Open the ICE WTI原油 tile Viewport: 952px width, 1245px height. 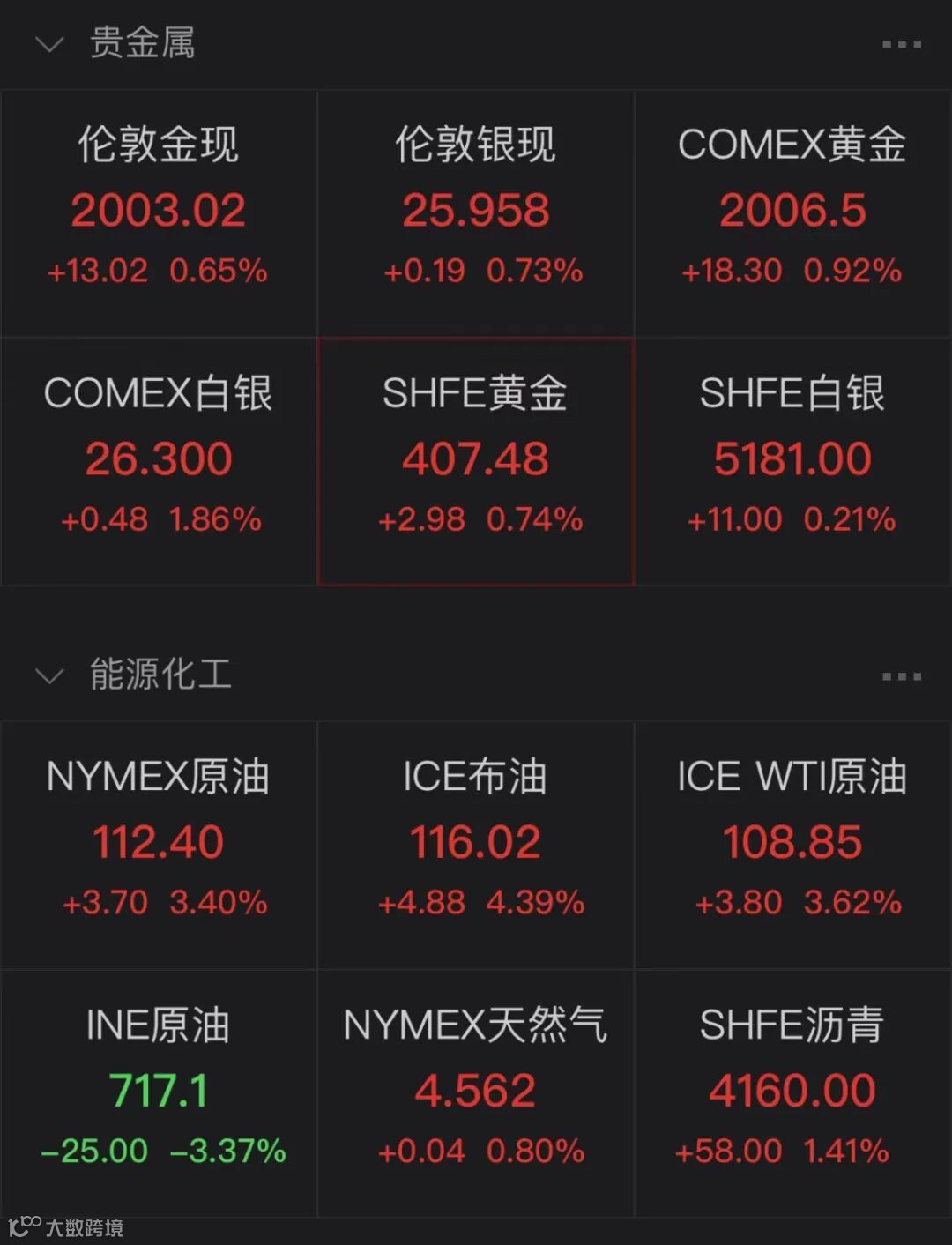coord(792,844)
